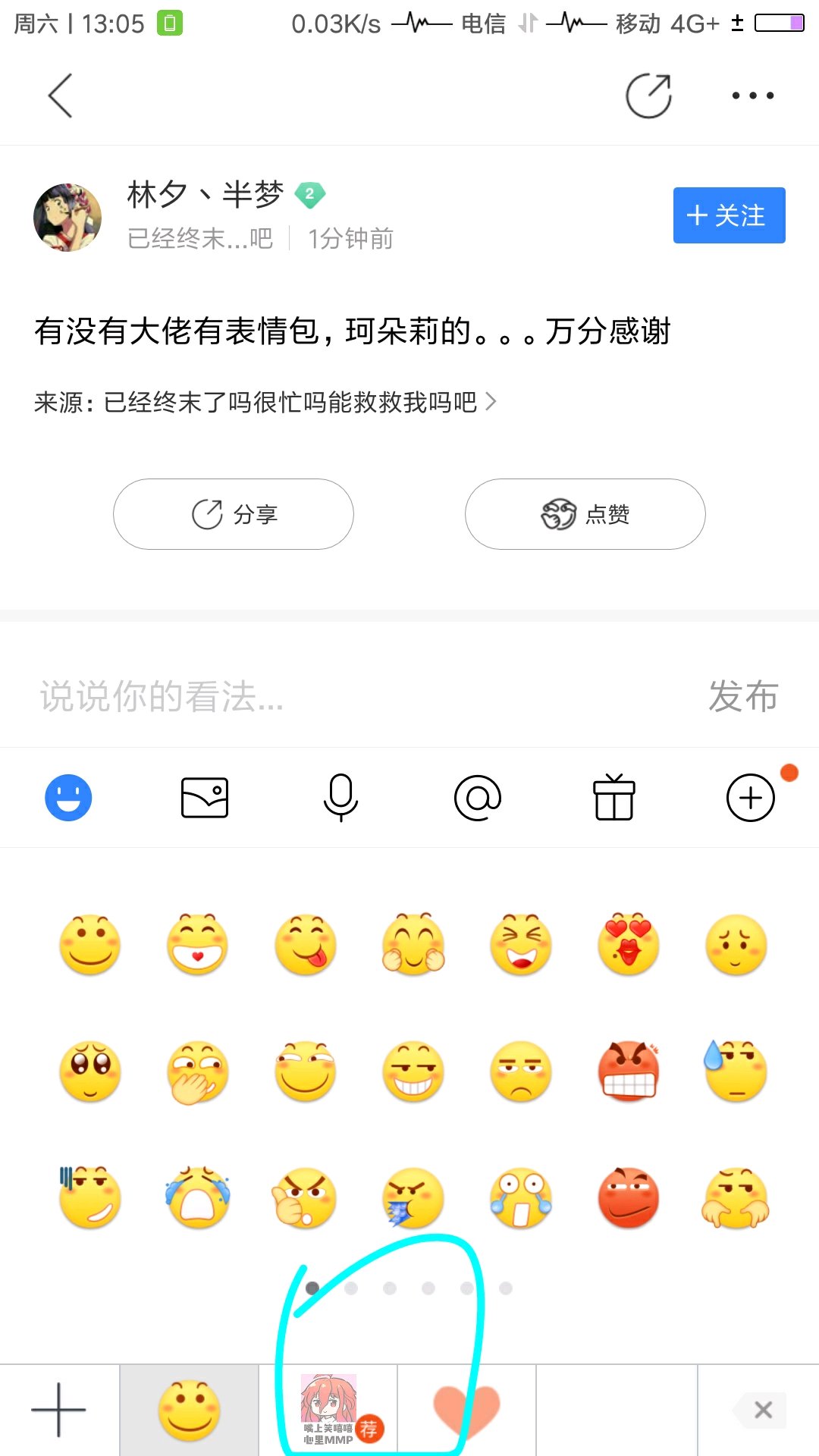The image size is (819, 1456).
Task: Open 林夕、半梦's profile avatar
Action: pos(67,217)
